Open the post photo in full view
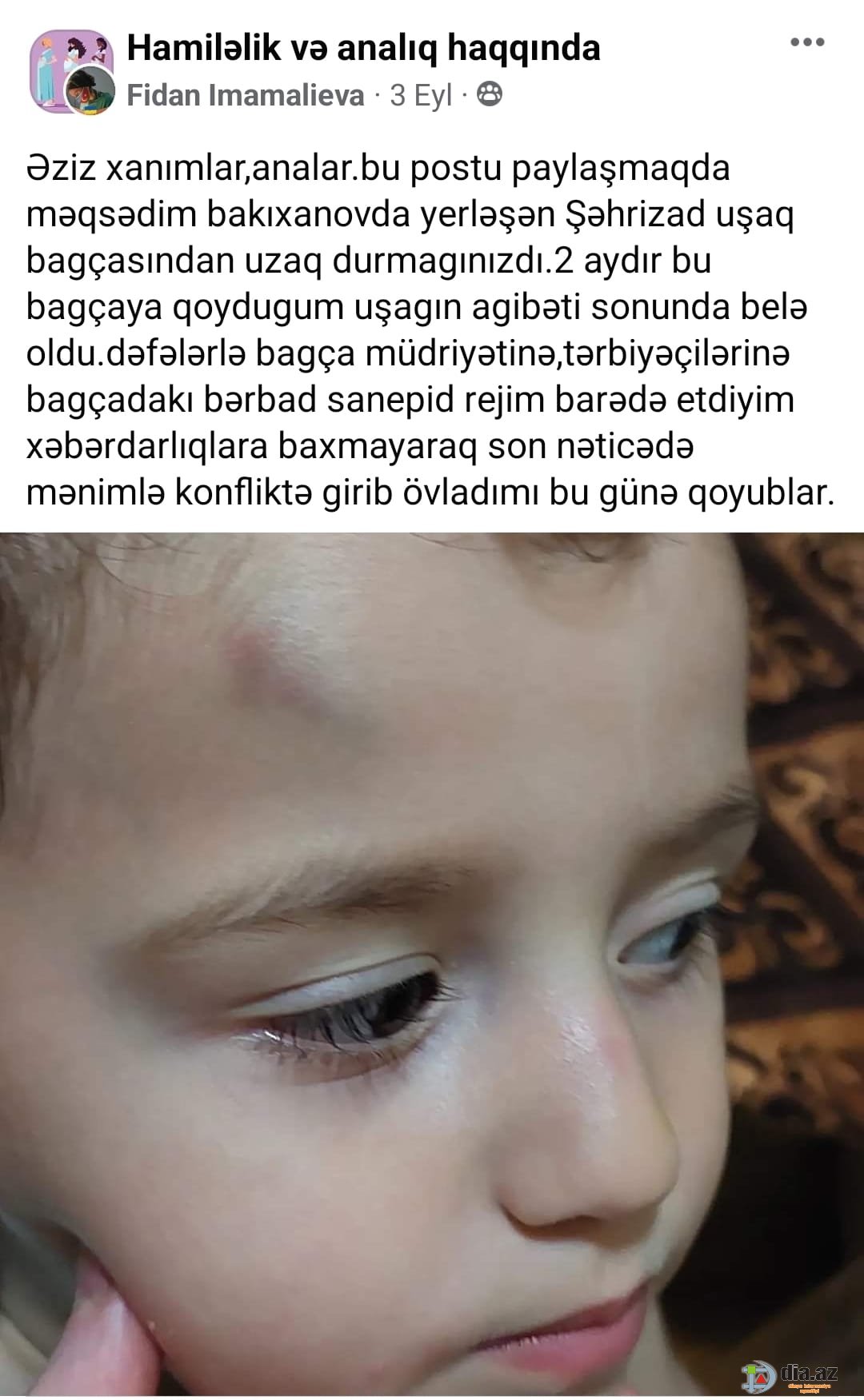The width and height of the screenshot is (864, 1400). tap(432, 965)
